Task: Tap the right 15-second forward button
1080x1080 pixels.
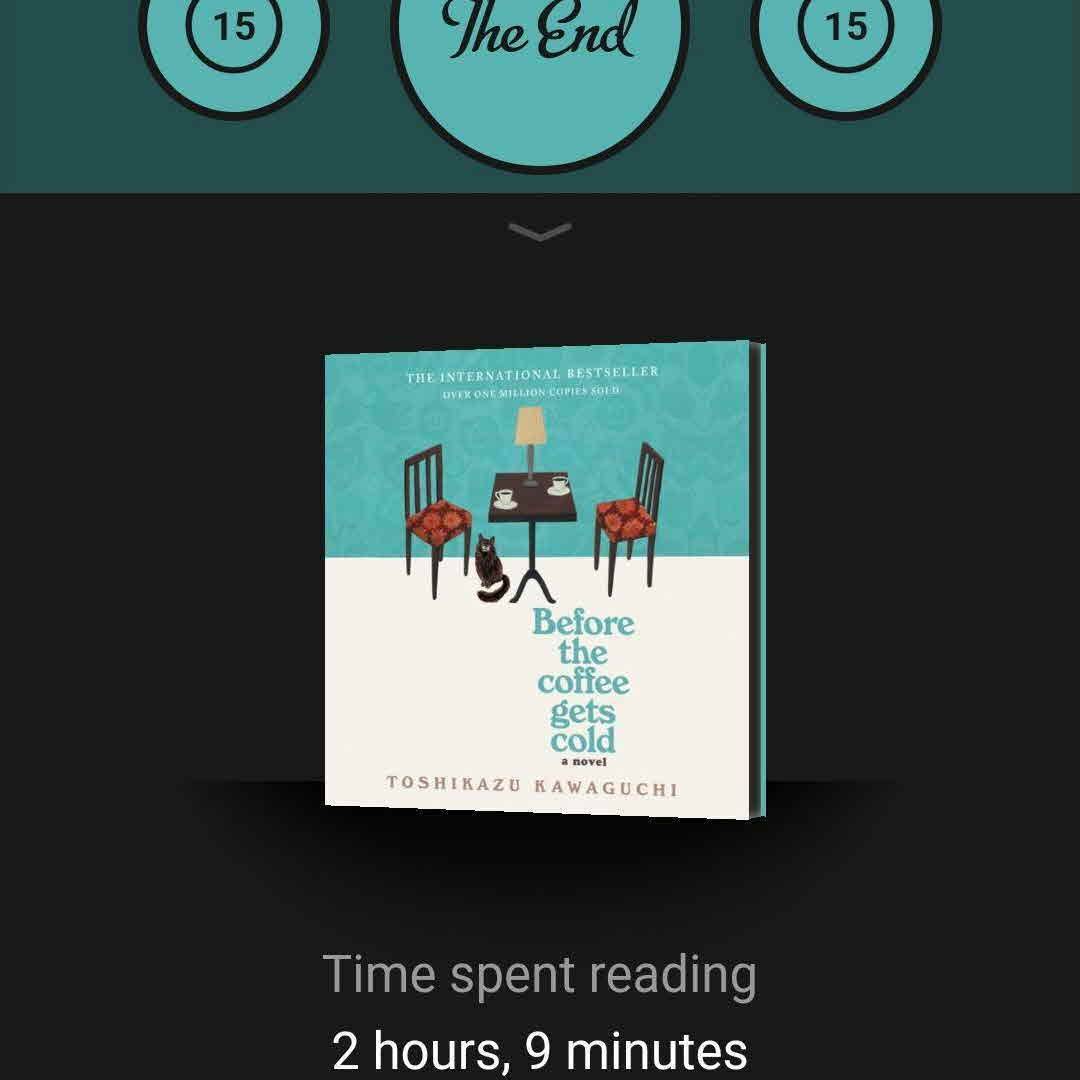Action: pyautogui.click(x=845, y=28)
